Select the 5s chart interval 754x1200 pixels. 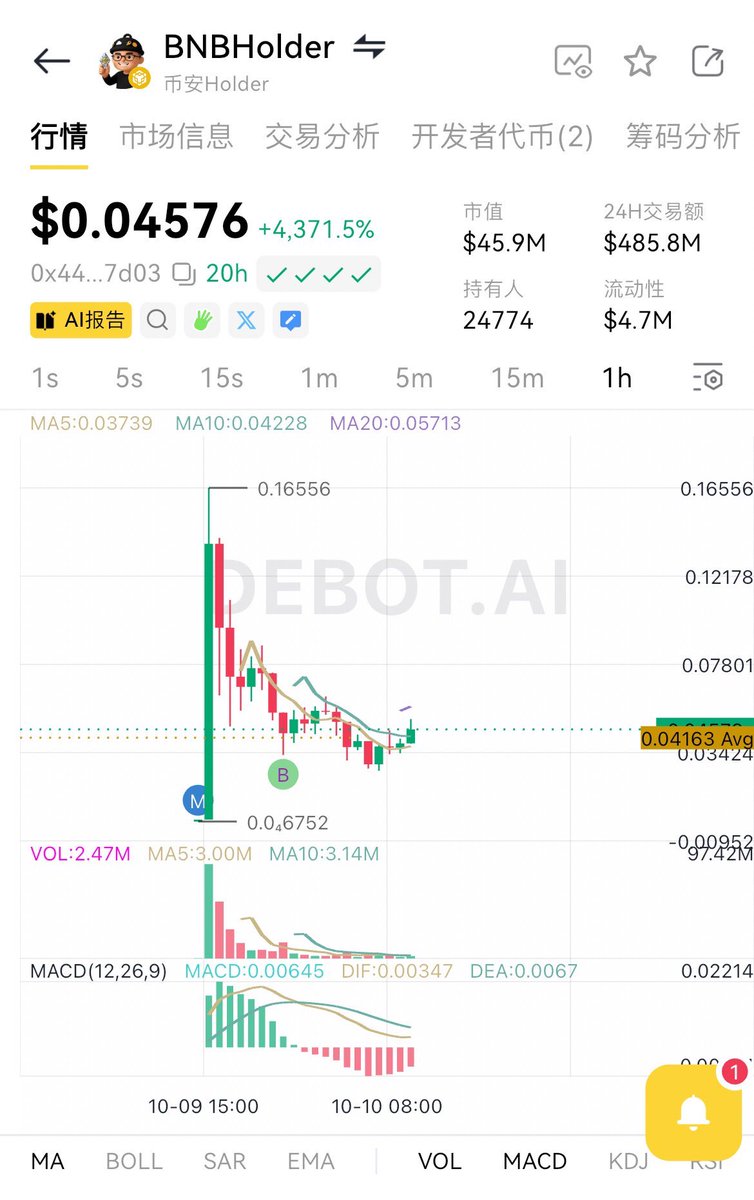129,378
